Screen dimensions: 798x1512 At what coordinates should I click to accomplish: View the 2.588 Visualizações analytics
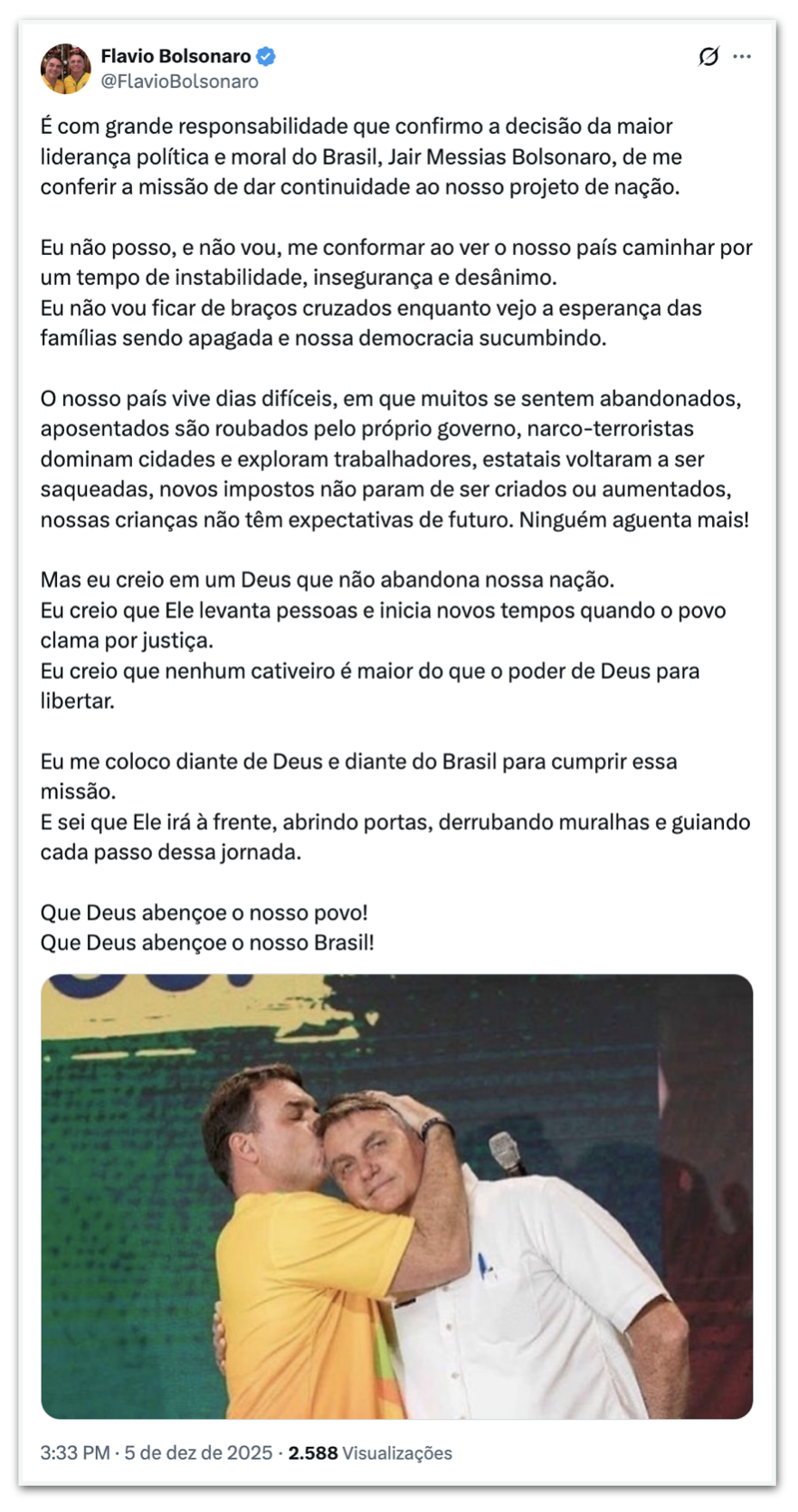pos(370,1452)
